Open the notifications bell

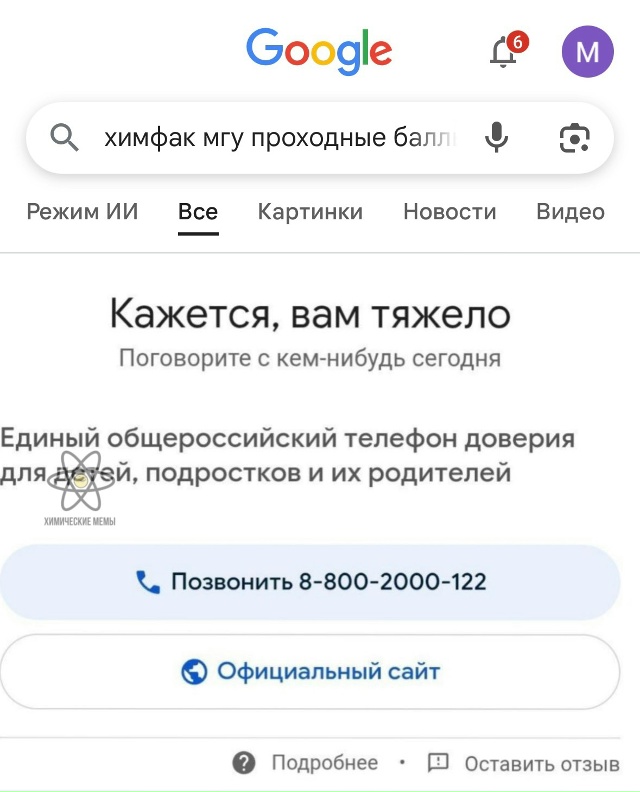504,52
